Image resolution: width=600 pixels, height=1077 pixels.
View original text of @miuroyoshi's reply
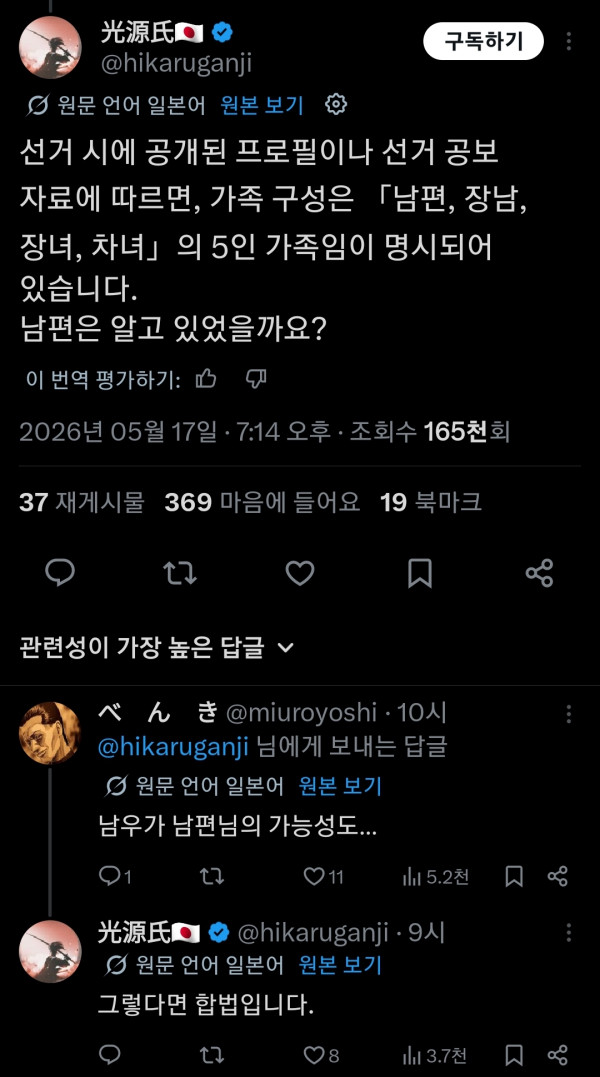(x=341, y=786)
